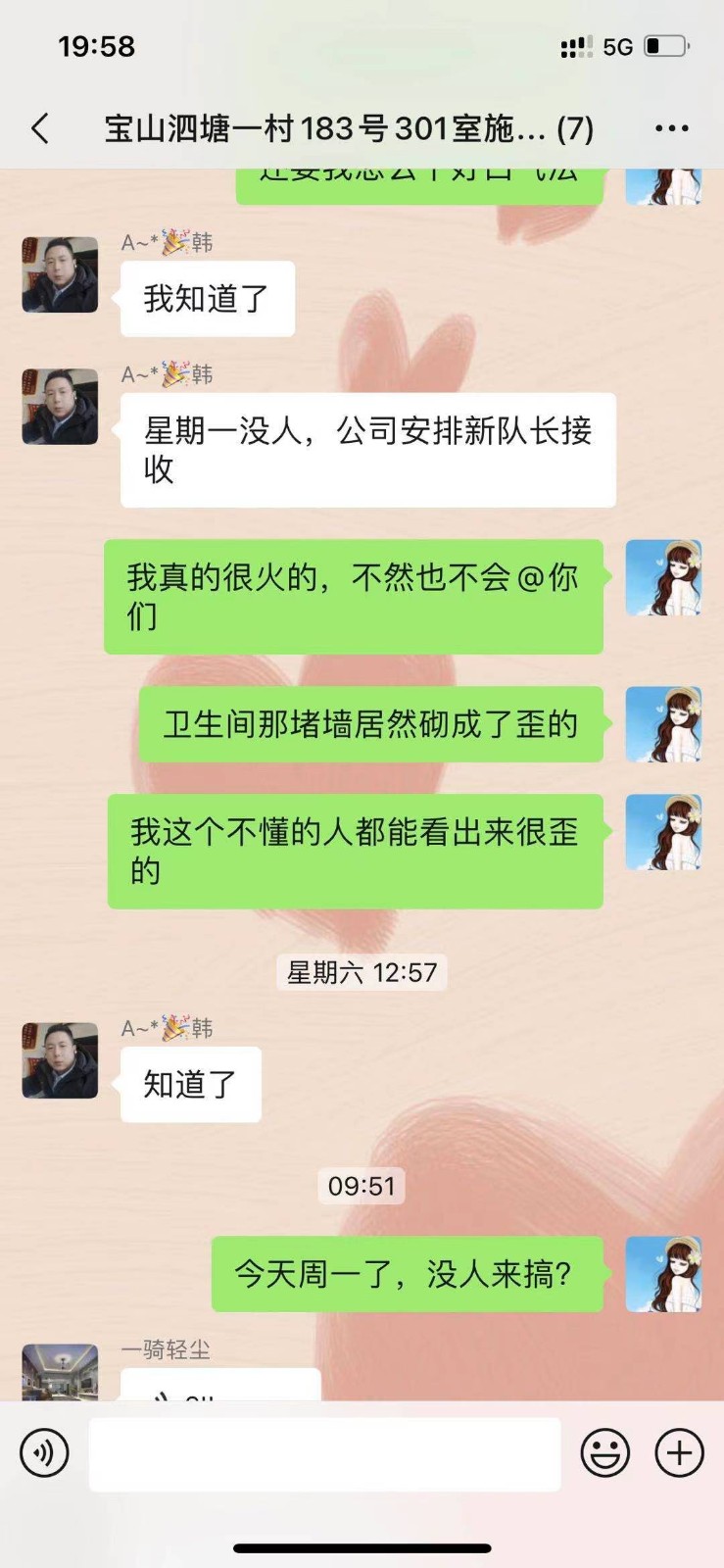Play the voice message from 一骑轻尘
This screenshot has height=1568, width=724.
tap(219, 1386)
